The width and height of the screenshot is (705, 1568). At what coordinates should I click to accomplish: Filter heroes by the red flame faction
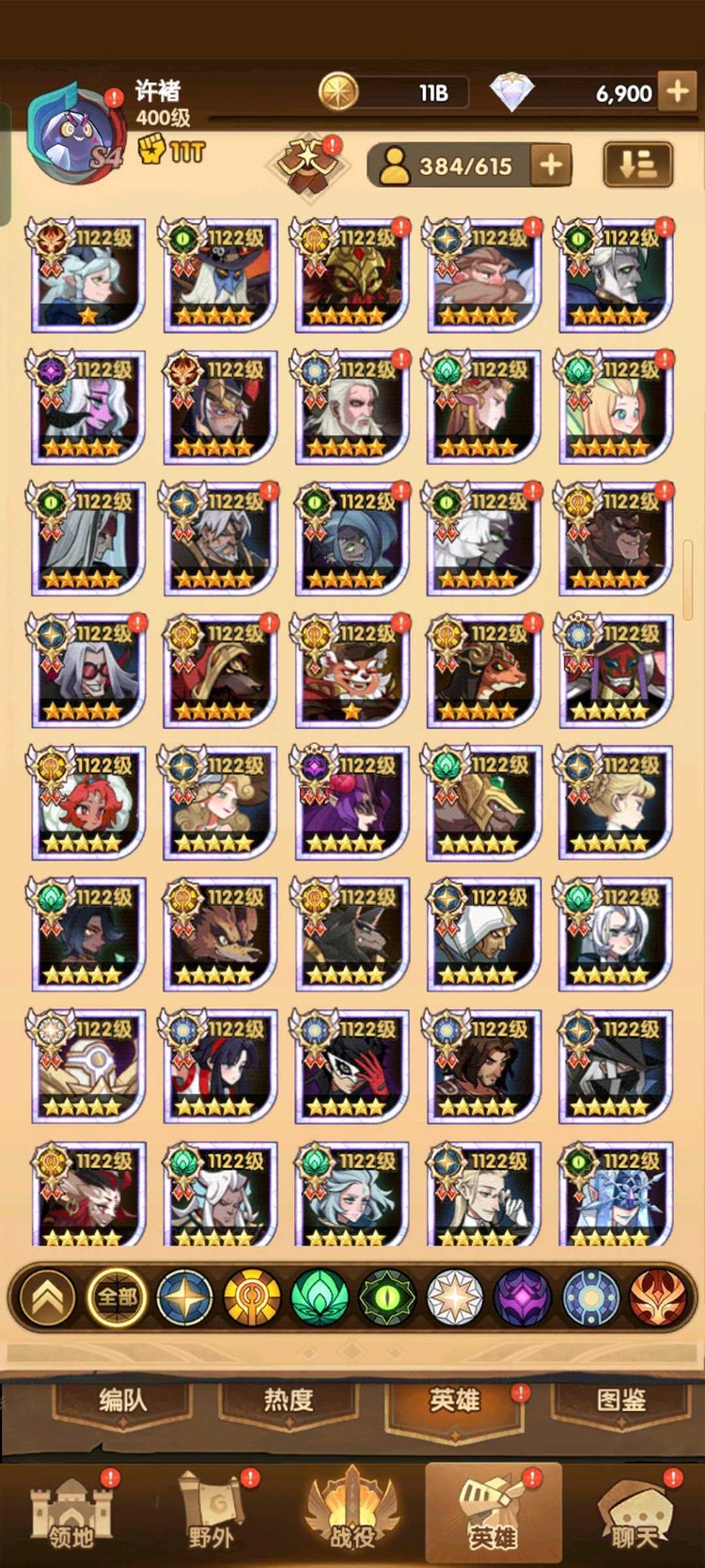(x=658, y=1298)
